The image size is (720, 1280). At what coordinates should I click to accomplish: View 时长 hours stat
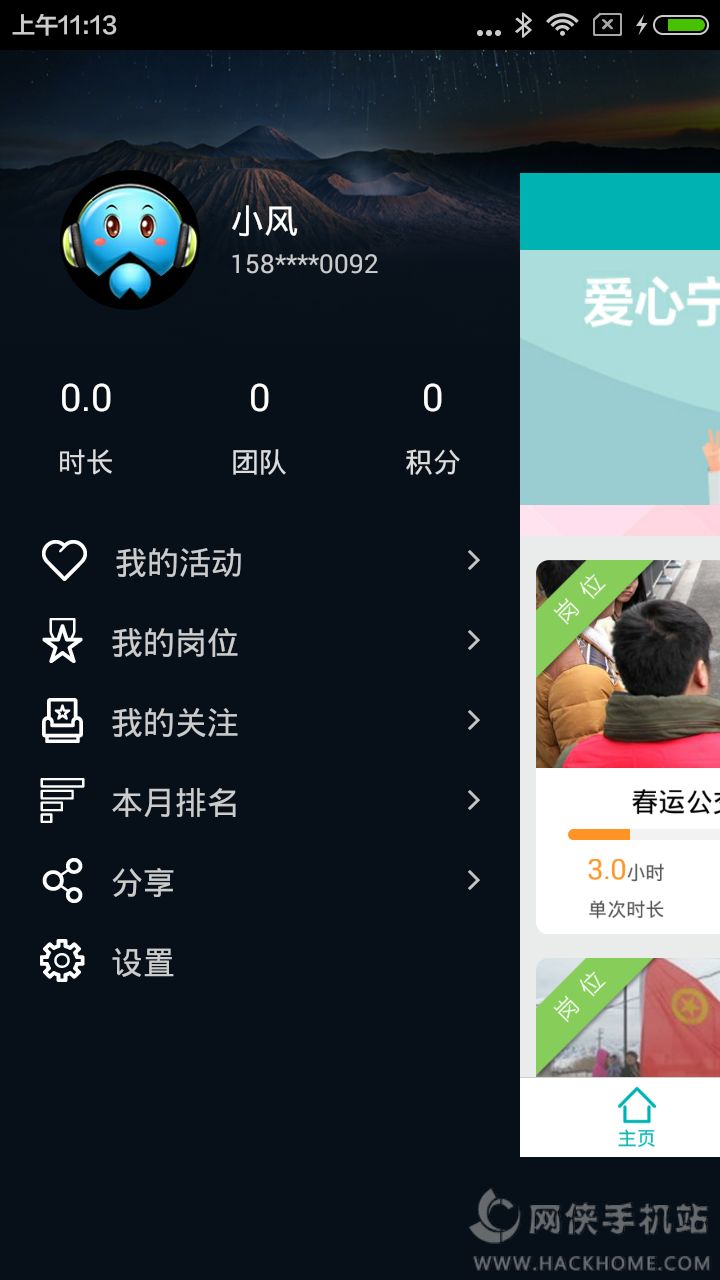(86, 428)
